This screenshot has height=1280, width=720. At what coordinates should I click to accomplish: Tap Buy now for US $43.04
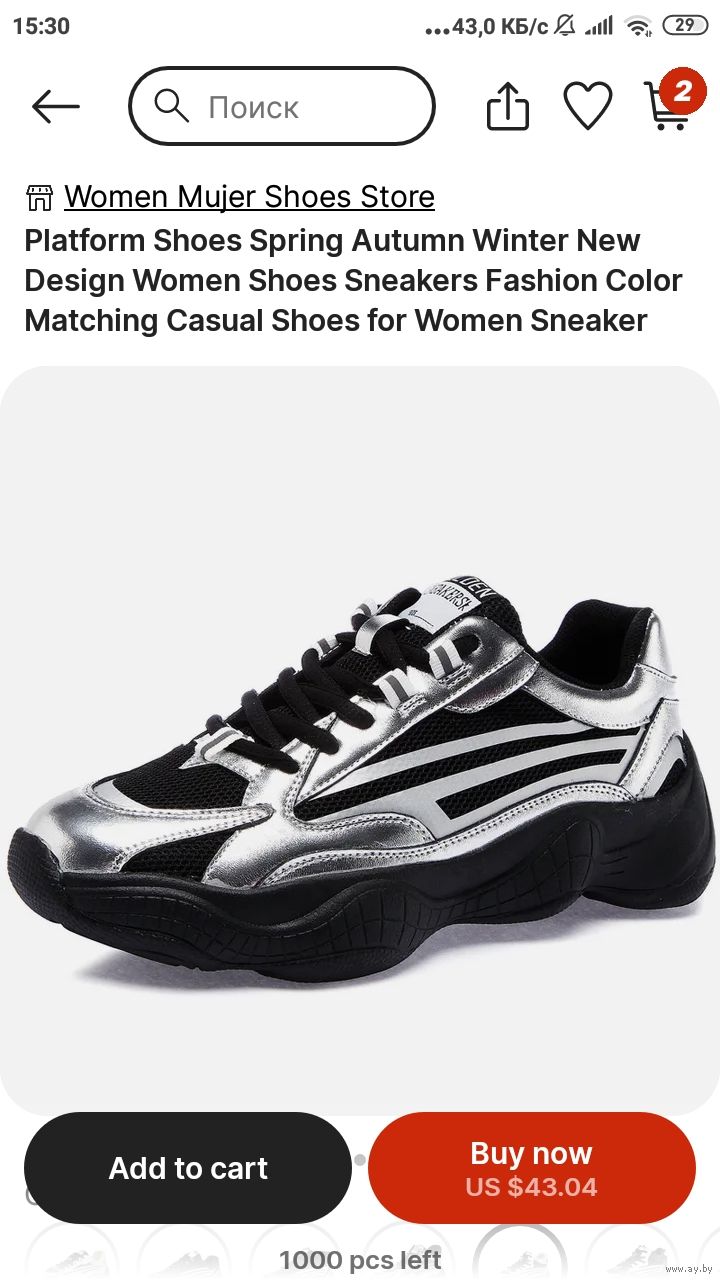pyautogui.click(x=531, y=1168)
